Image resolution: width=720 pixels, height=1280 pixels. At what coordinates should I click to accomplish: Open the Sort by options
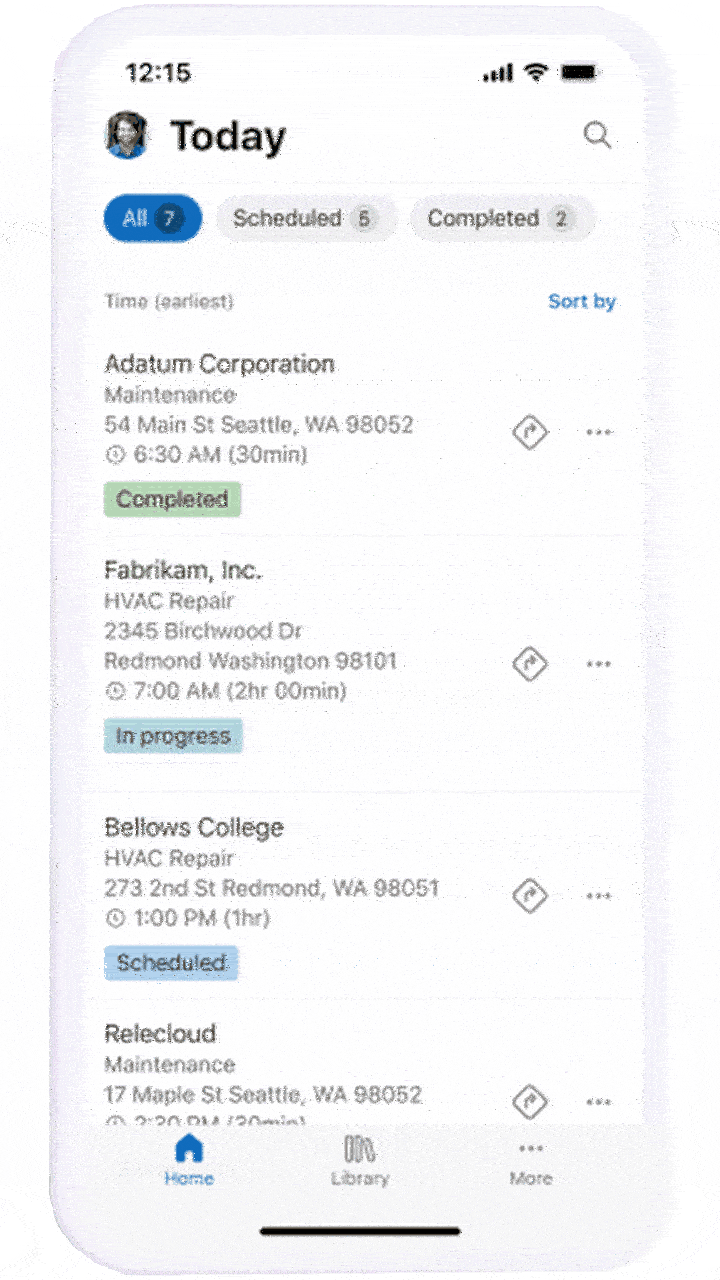tap(581, 301)
